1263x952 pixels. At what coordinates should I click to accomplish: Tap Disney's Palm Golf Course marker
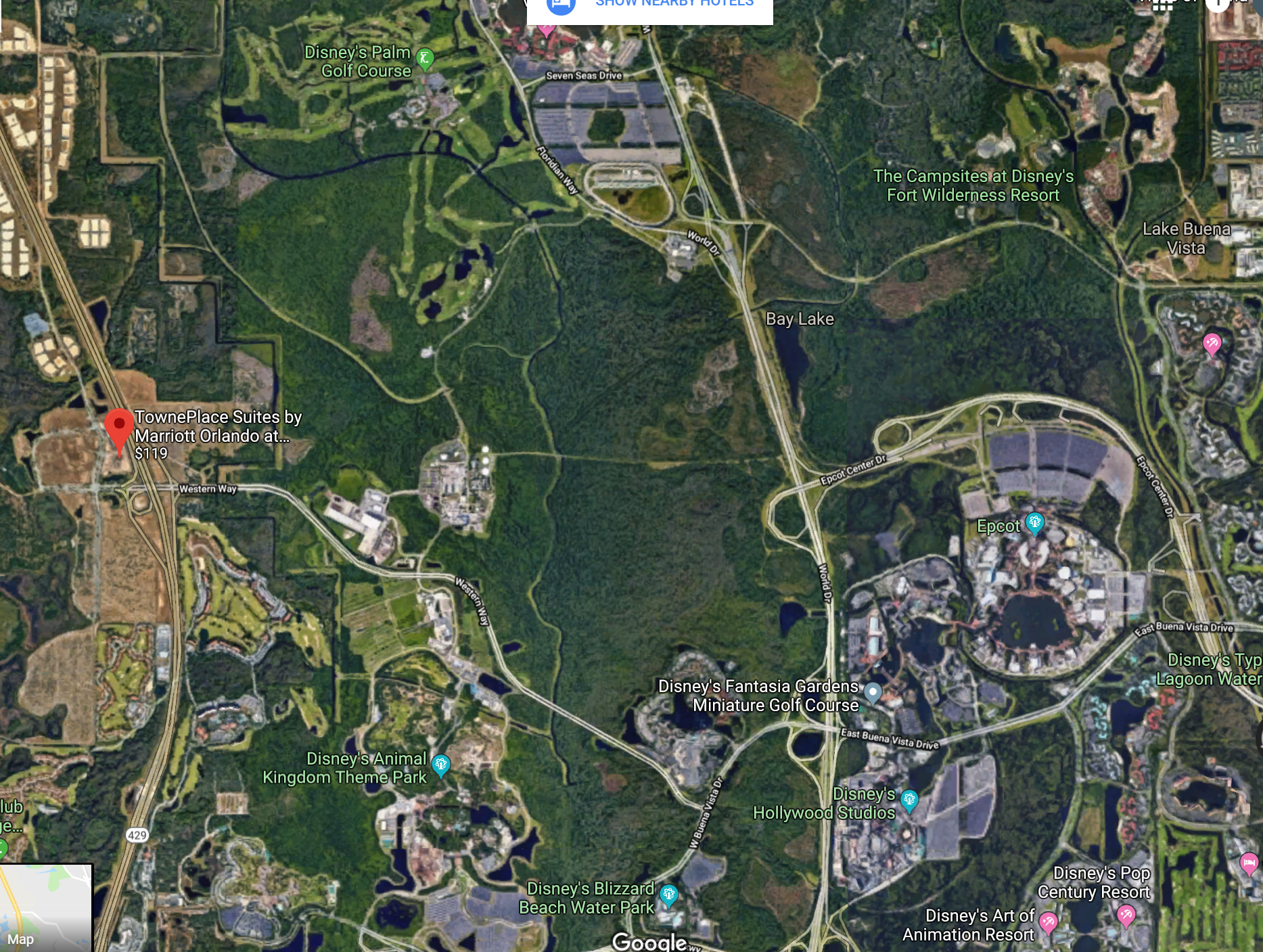(x=425, y=60)
